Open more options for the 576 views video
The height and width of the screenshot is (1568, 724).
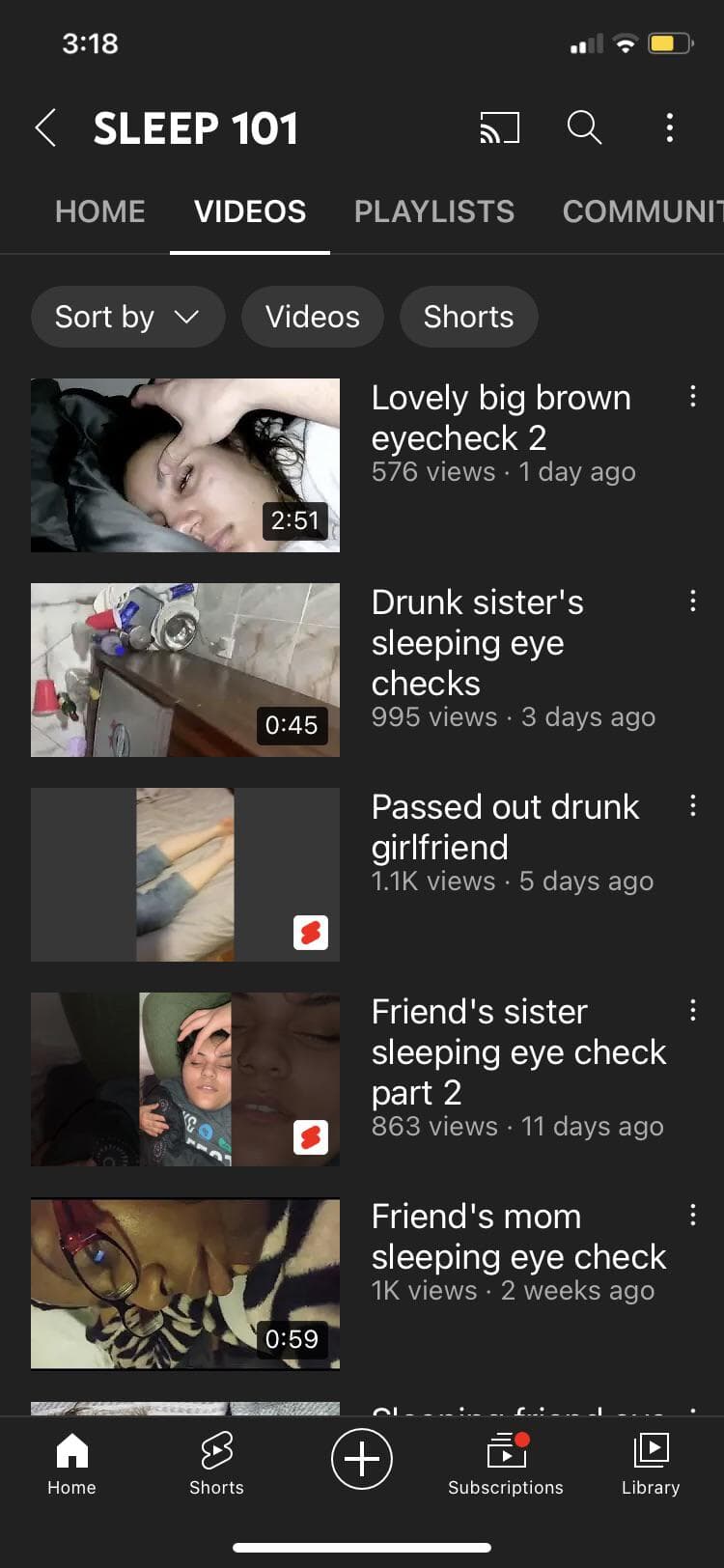coord(692,397)
